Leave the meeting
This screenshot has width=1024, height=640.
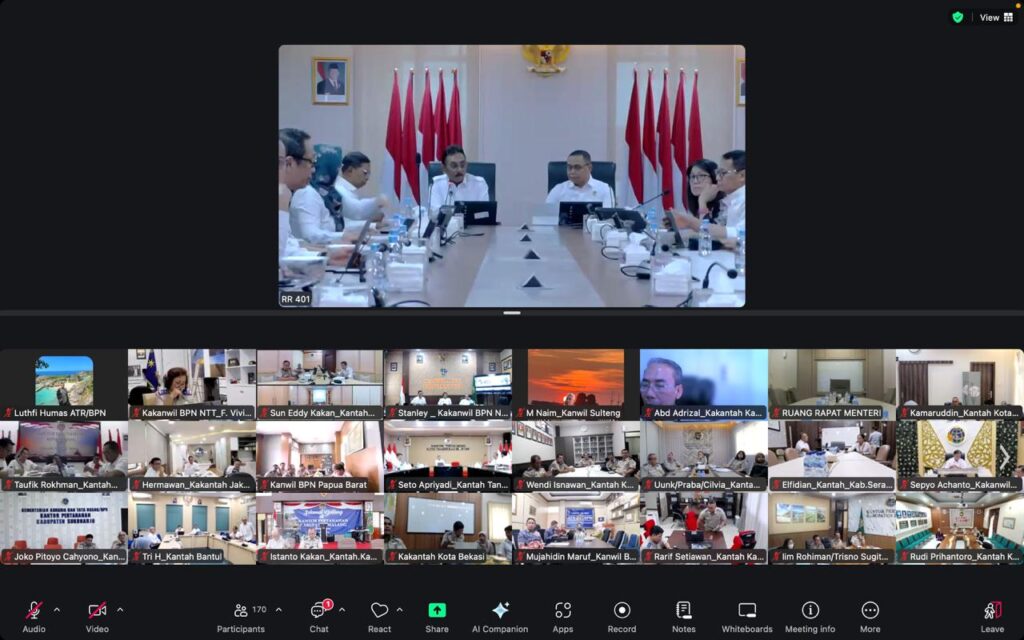992,614
